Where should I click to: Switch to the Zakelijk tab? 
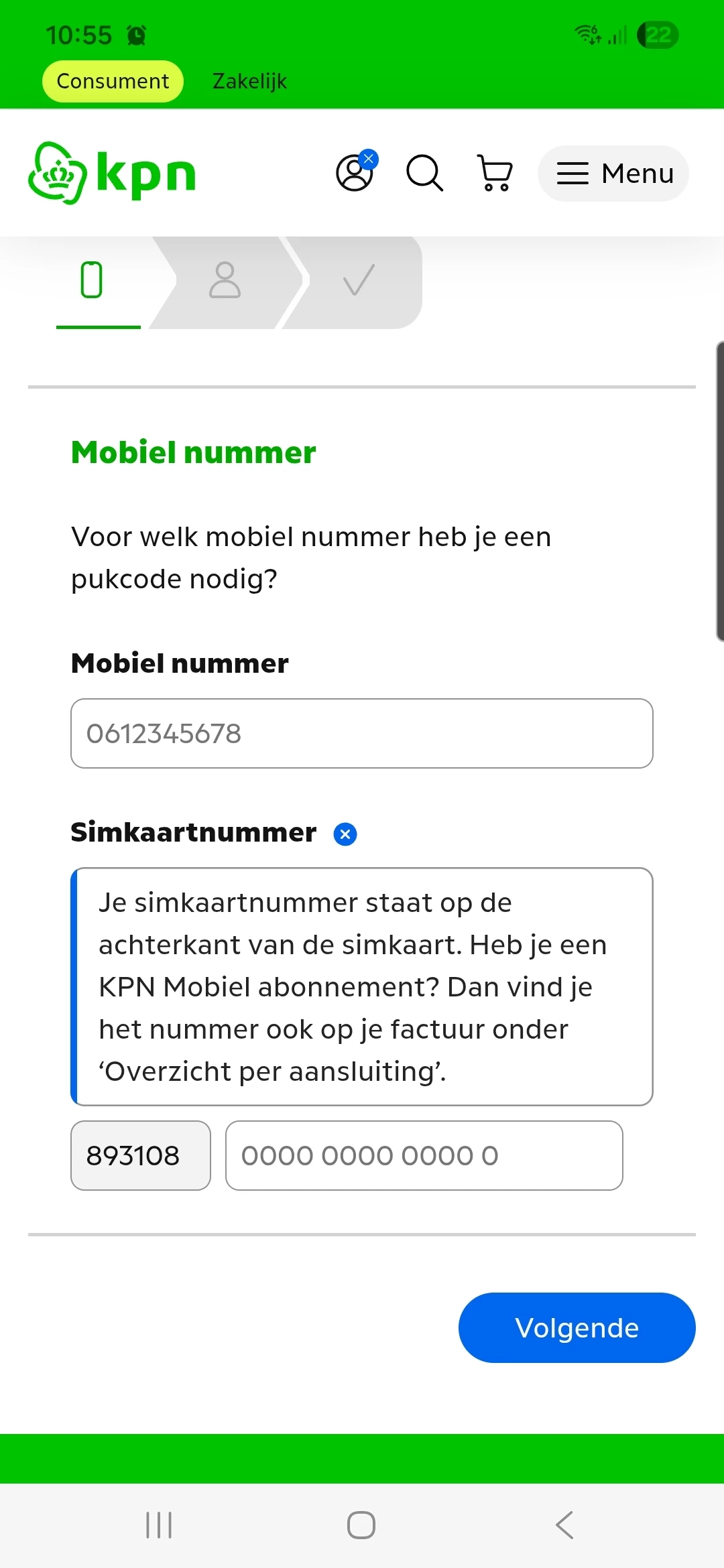249,81
